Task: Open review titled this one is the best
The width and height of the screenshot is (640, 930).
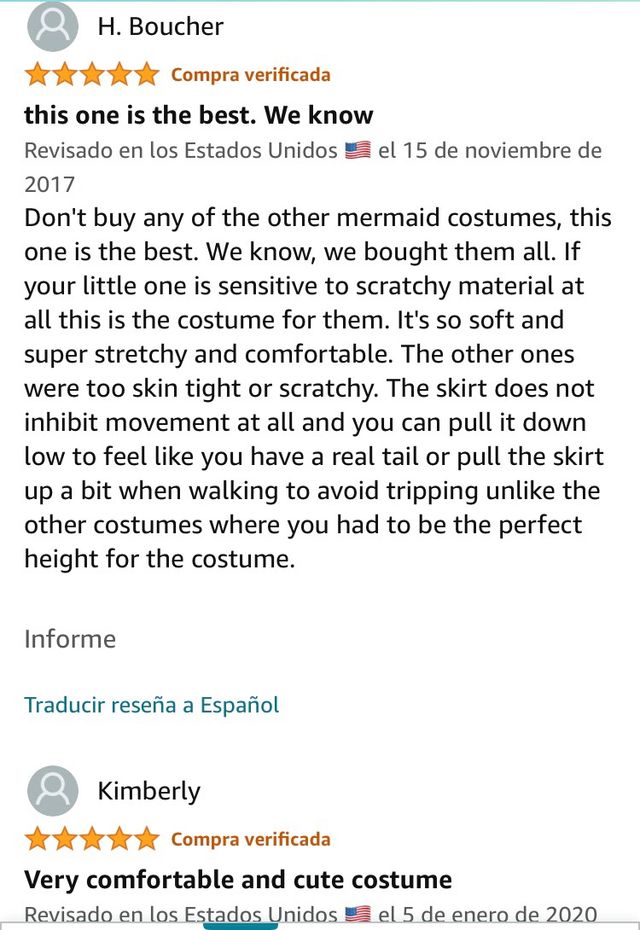Action: coord(198,115)
